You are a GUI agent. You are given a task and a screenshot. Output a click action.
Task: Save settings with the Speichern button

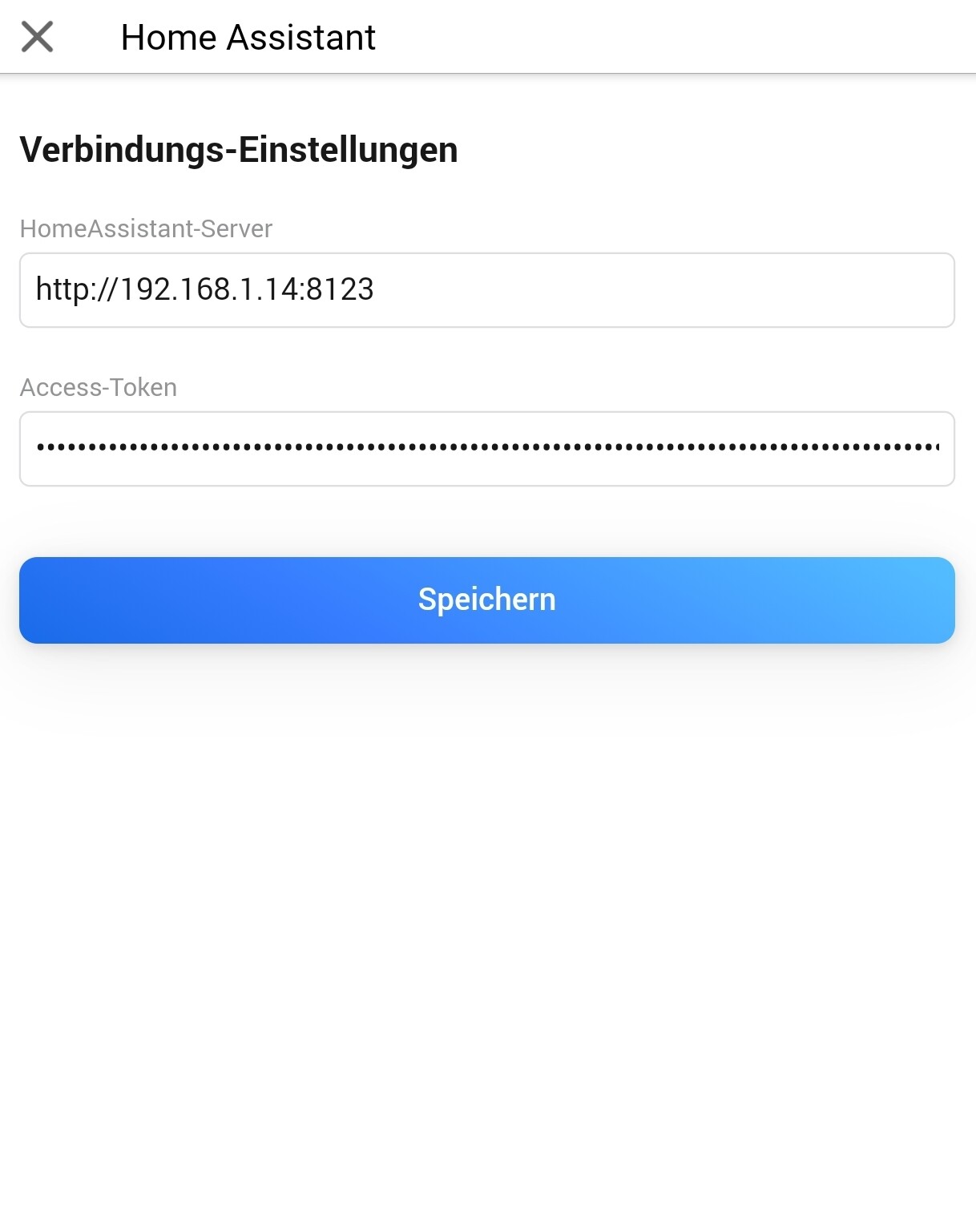point(486,600)
